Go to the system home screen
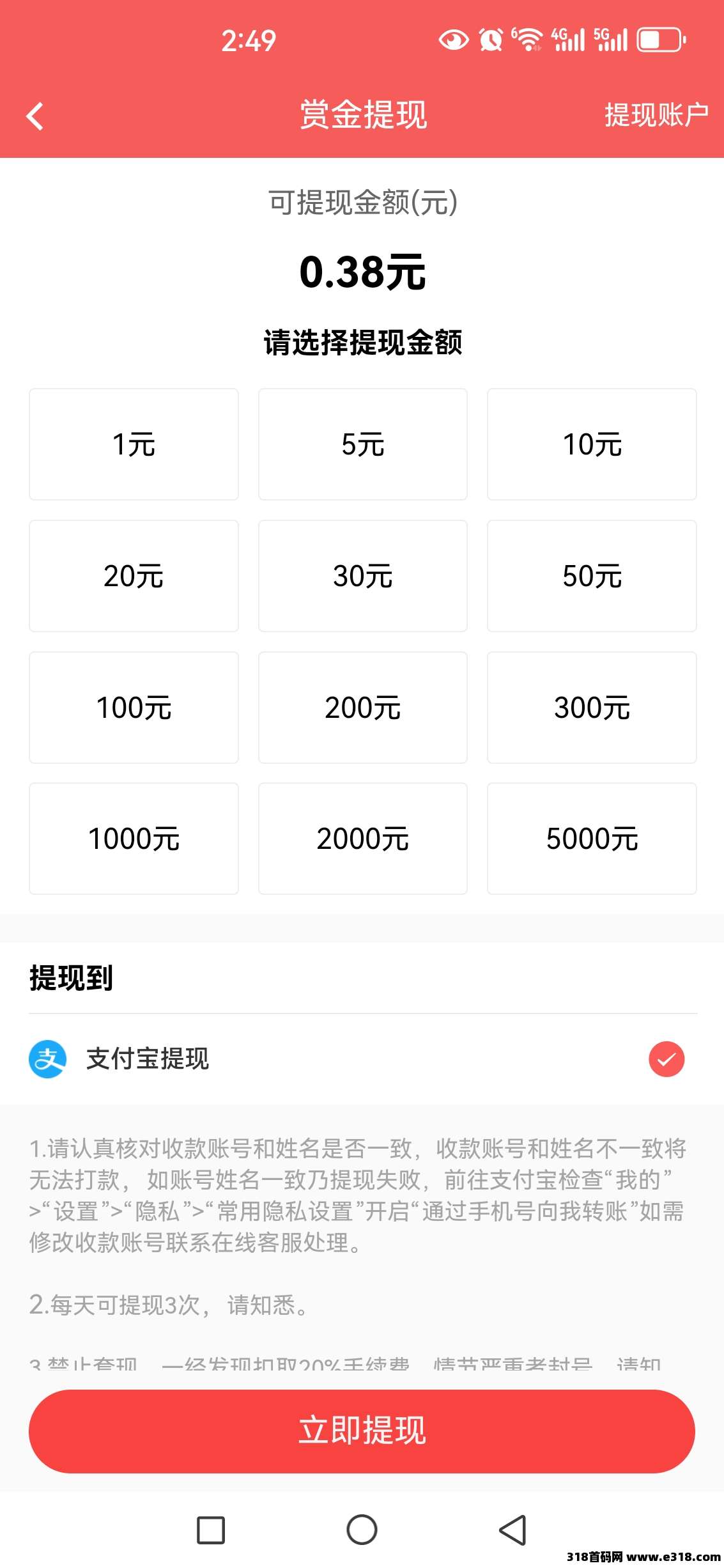Viewport: 724px width, 1568px height. pos(362,1530)
